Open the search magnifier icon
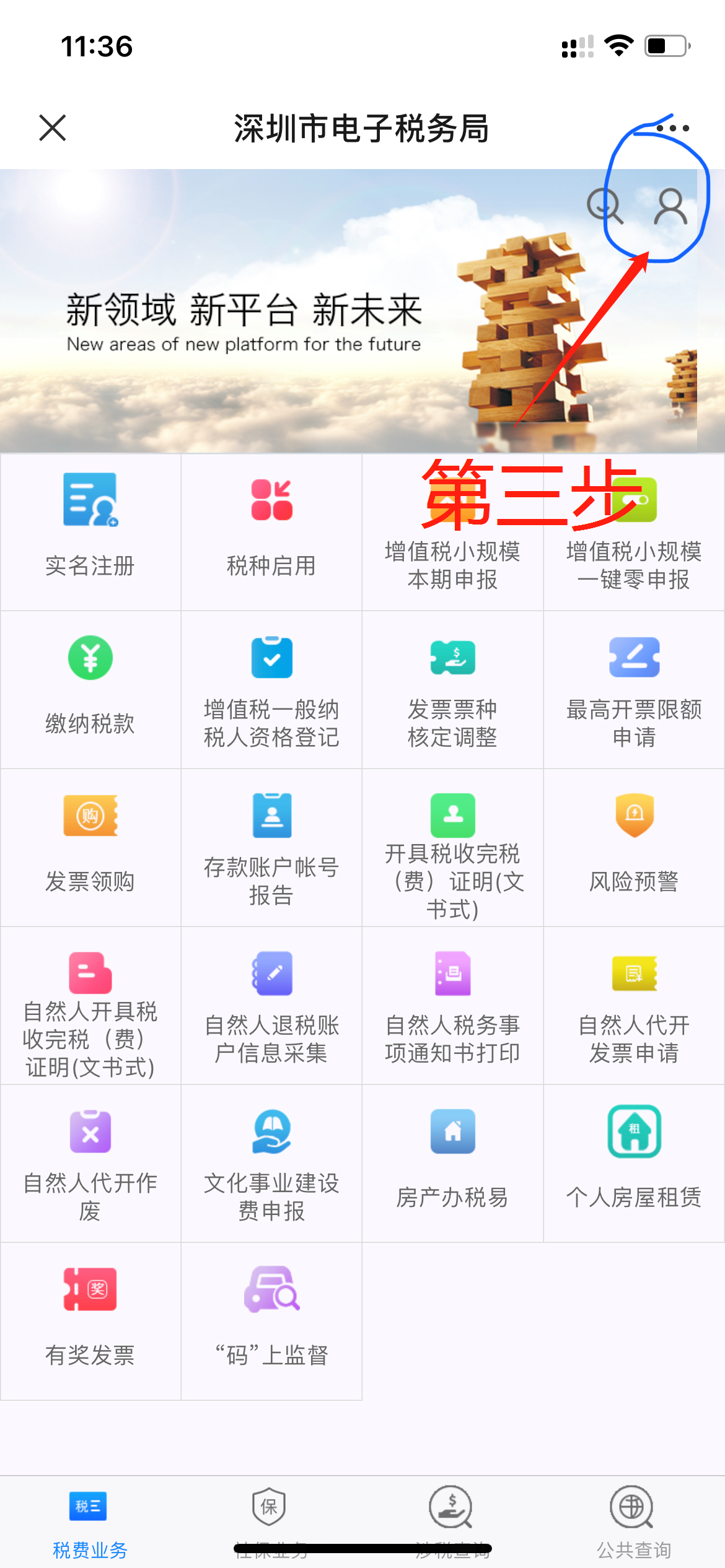 pyautogui.click(x=605, y=206)
